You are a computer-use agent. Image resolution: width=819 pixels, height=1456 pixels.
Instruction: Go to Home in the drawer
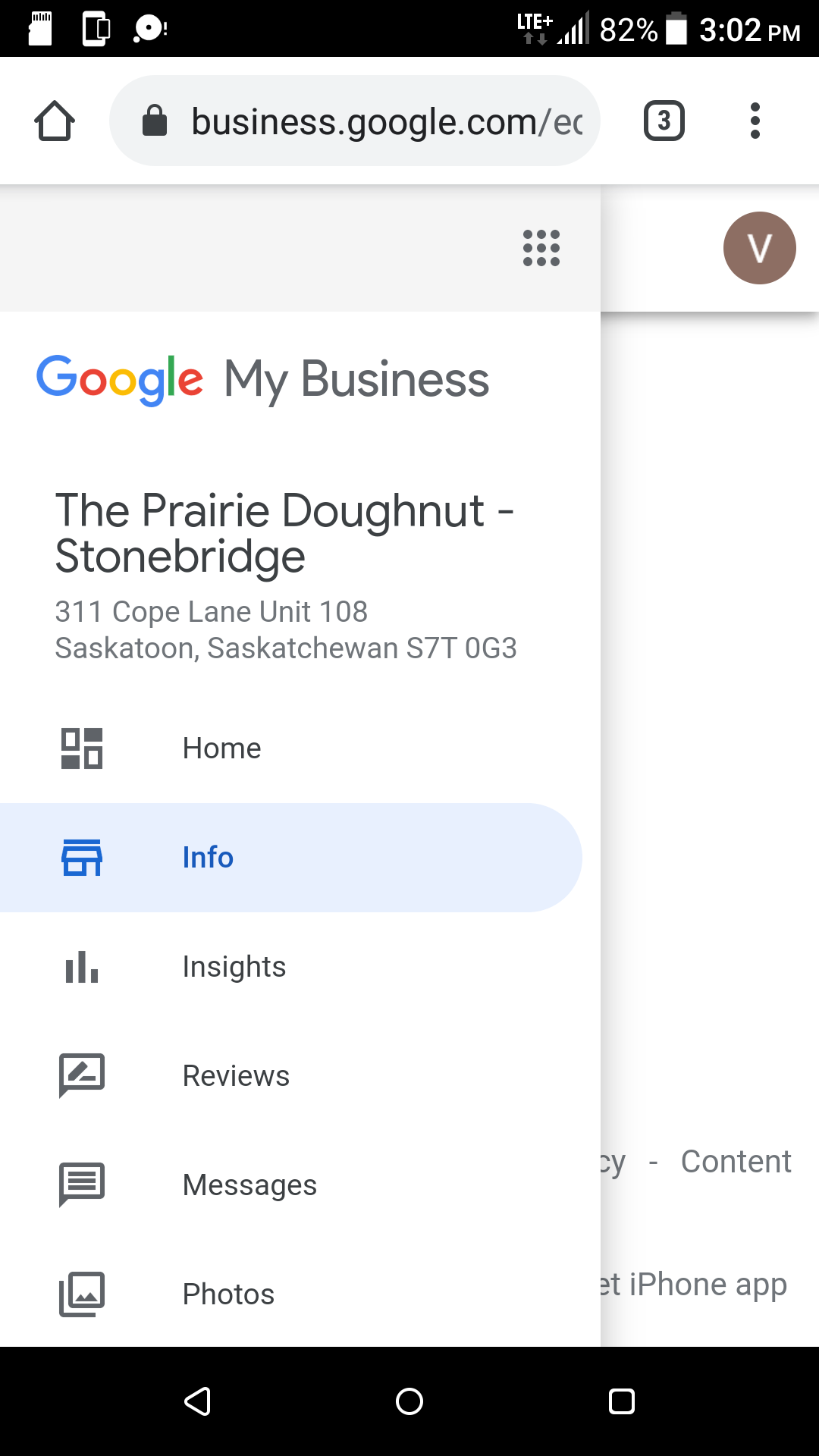(x=221, y=748)
